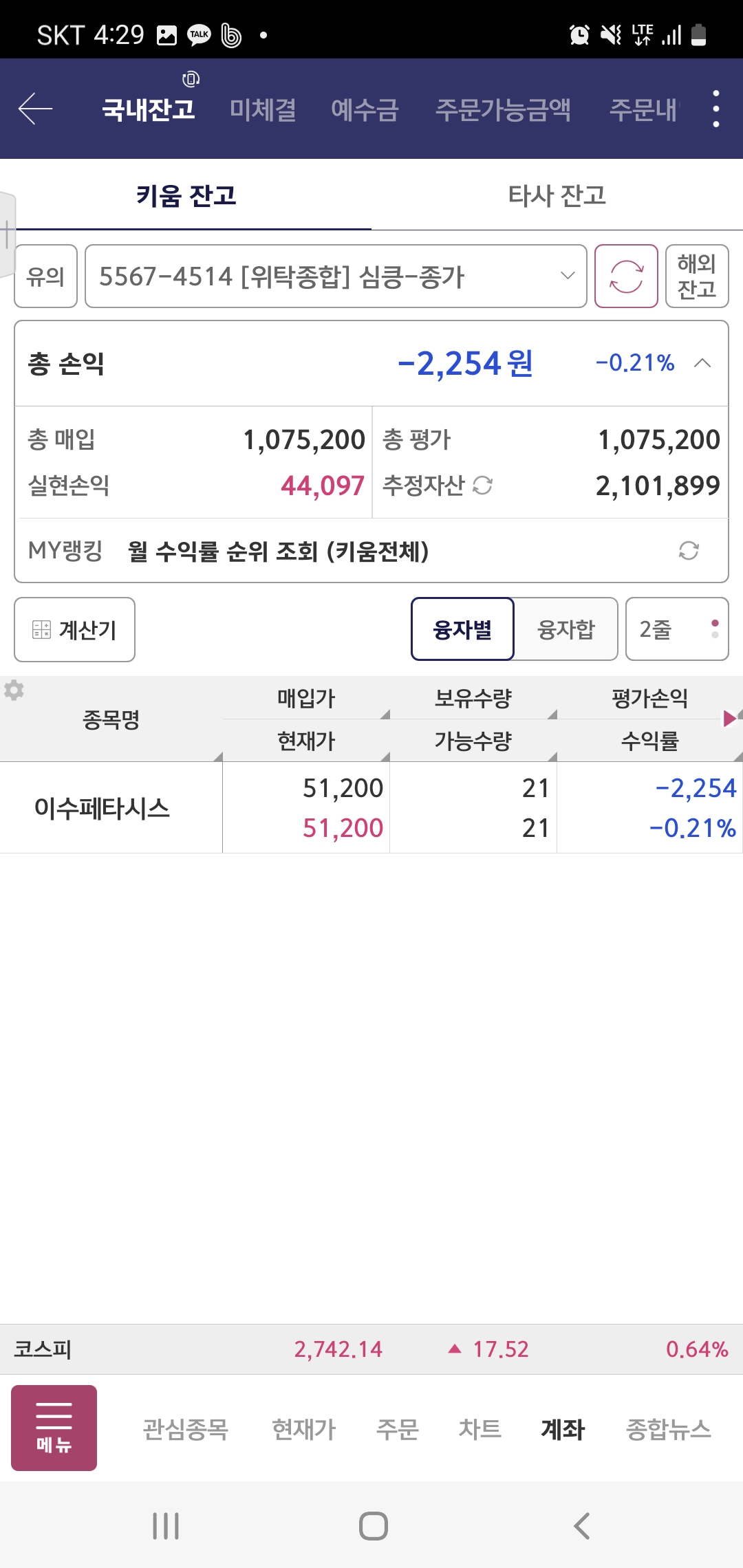Open the account selection dropdown
743x1568 pixels.
tap(335, 276)
